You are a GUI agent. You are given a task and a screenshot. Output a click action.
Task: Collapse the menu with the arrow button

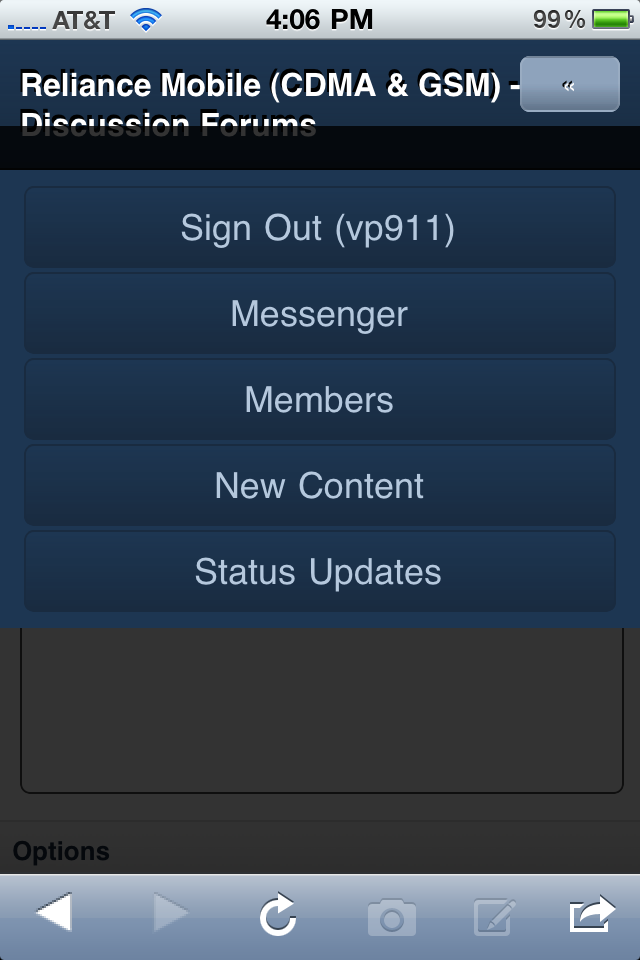coord(570,84)
